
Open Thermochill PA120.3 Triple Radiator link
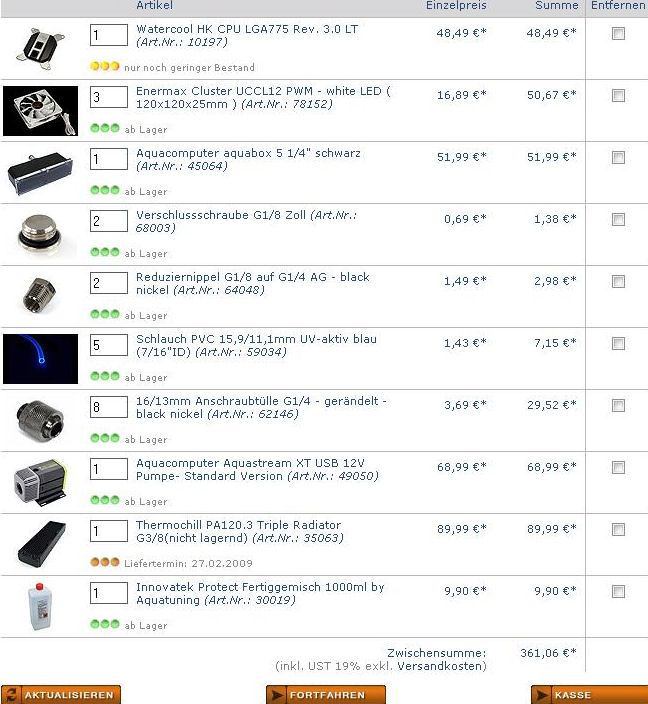238,525
